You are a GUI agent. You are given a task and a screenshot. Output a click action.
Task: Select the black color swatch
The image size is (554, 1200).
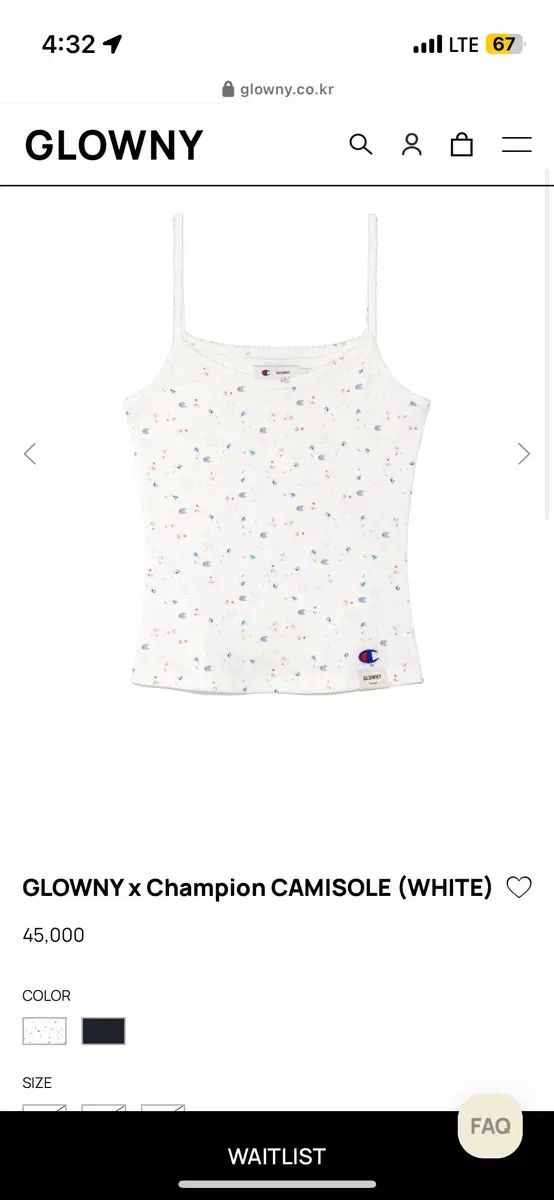104,1031
